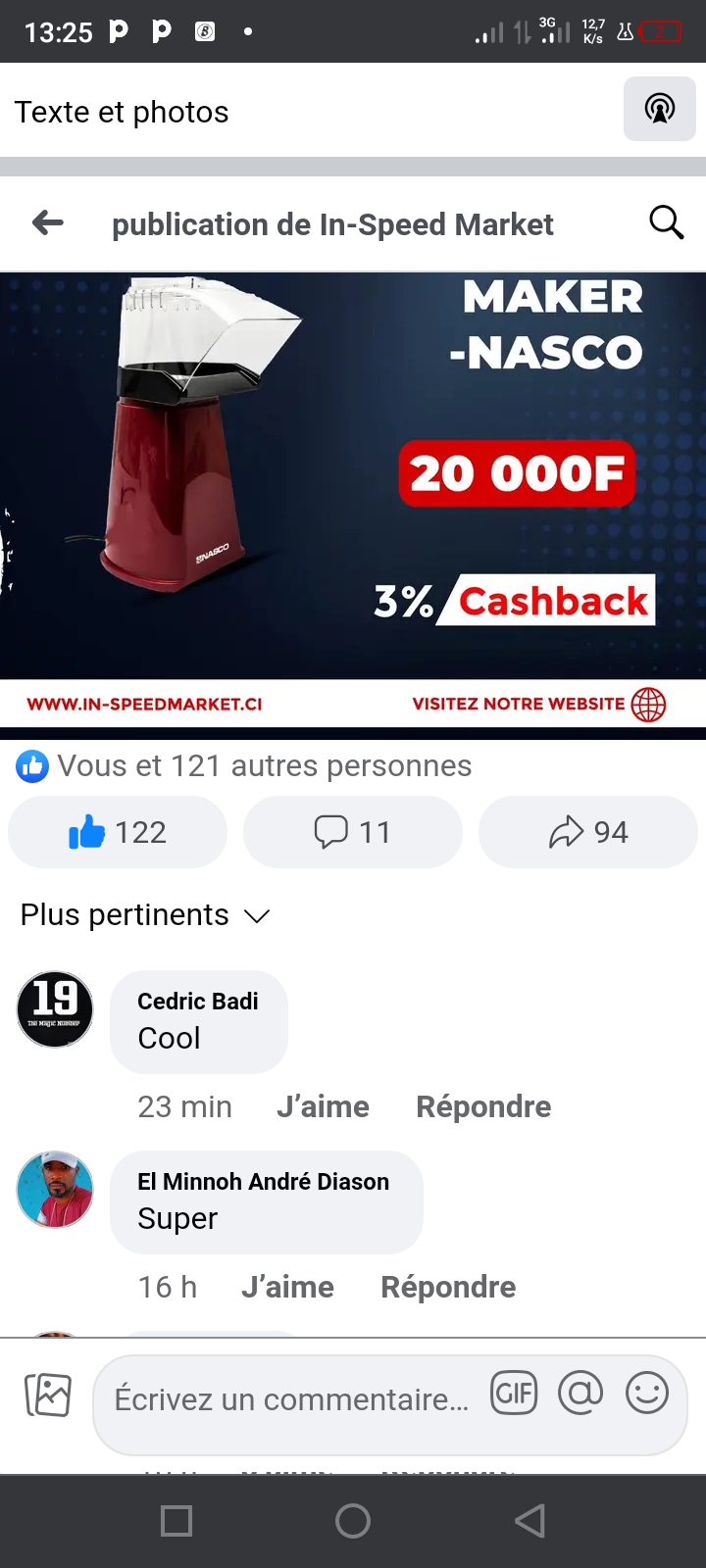
Task: Open El Minnoh André Diason's profile
Action: tap(55, 1190)
